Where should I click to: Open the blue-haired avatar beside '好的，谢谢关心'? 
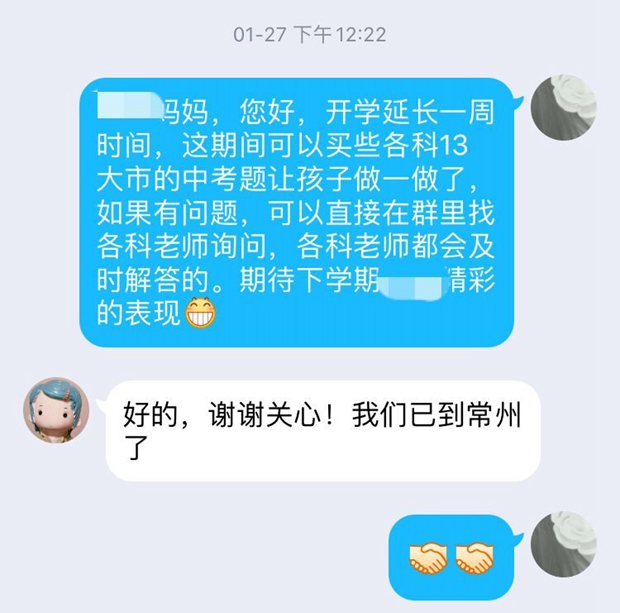pos(56,410)
